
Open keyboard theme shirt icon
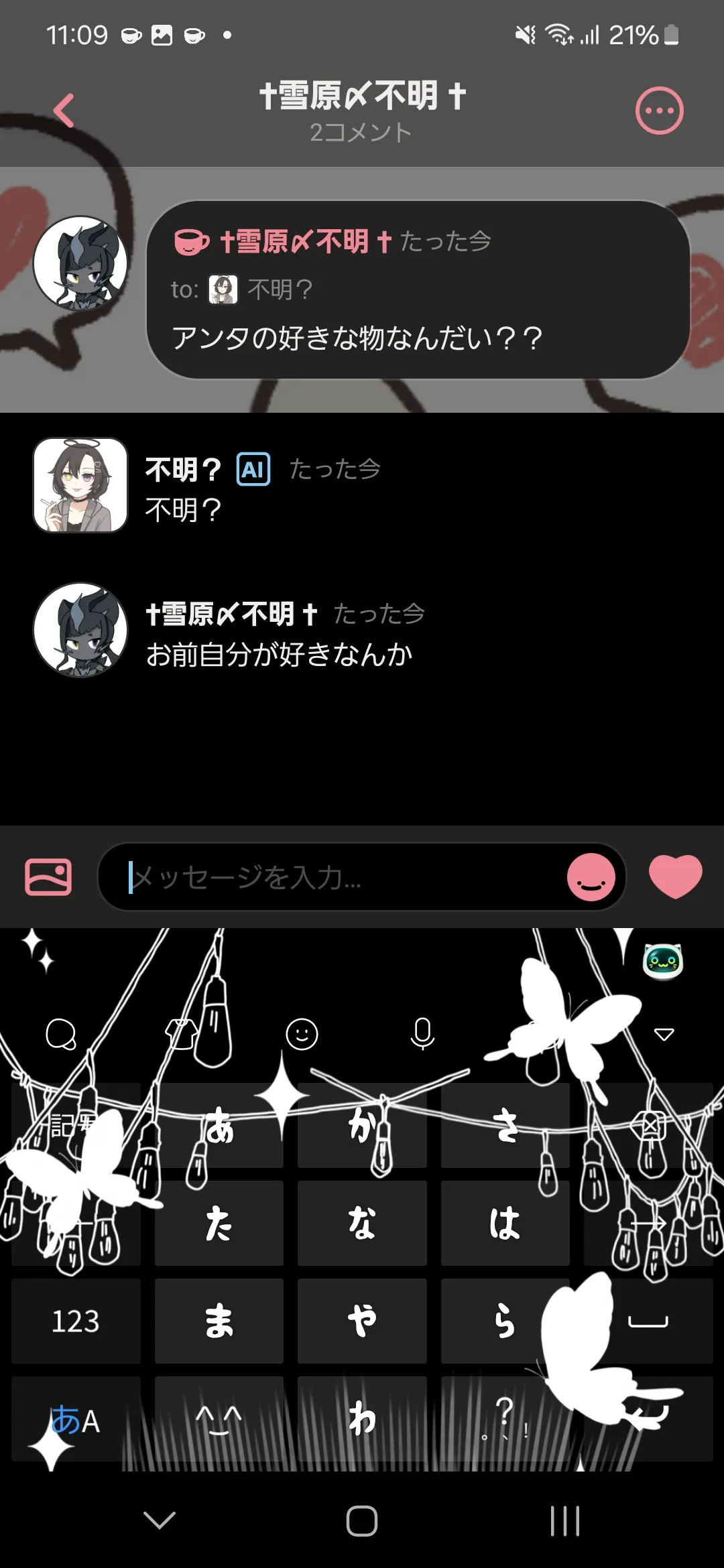coord(181,1034)
